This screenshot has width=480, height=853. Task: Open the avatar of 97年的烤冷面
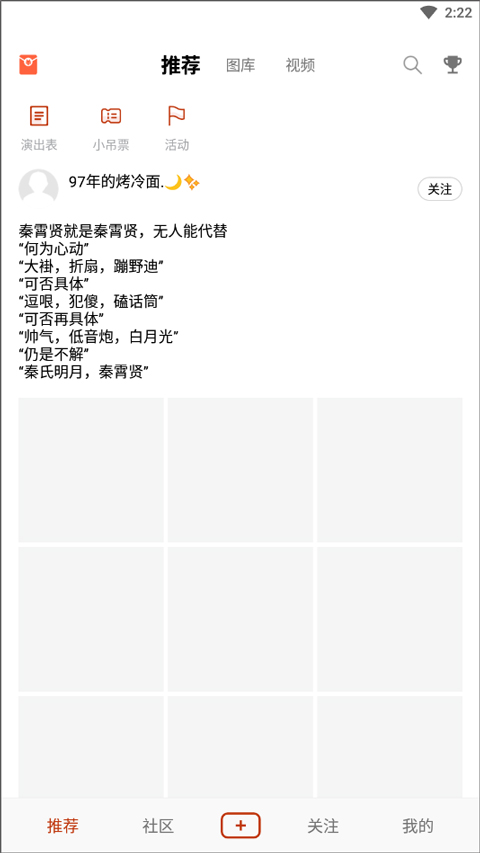click(x=38, y=188)
